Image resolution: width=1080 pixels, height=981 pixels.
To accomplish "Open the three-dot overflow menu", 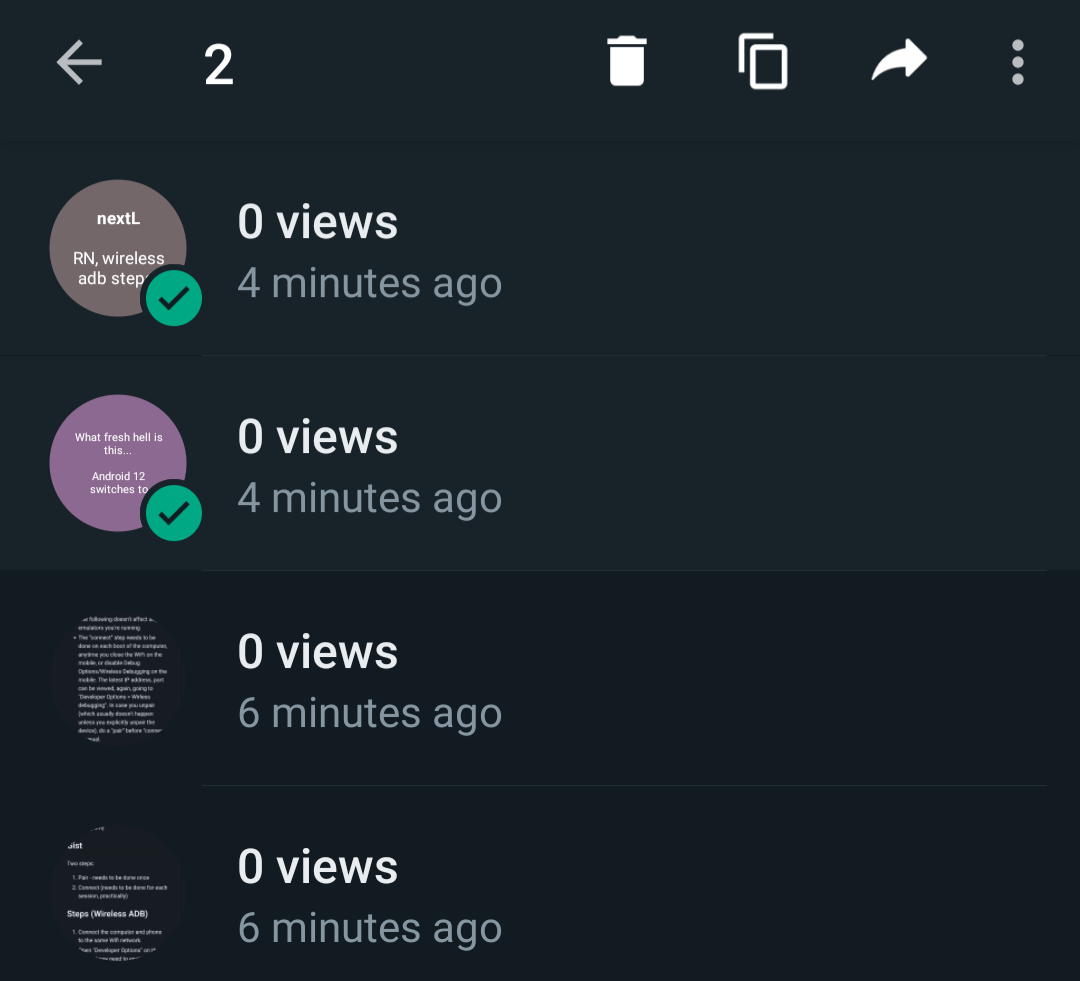I will click(x=1017, y=62).
